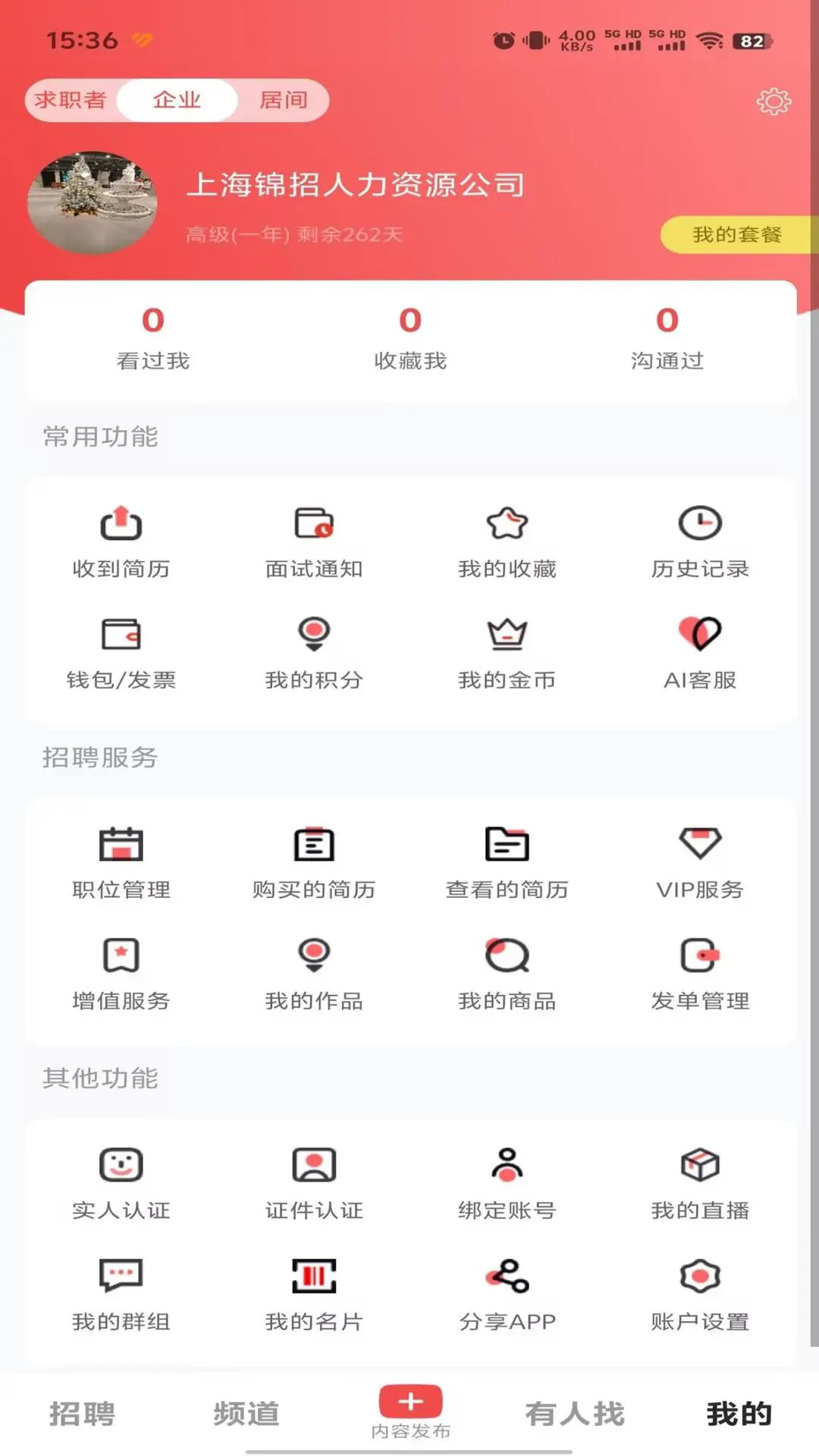
Task: Open 发单管理 order management
Action: (x=699, y=974)
